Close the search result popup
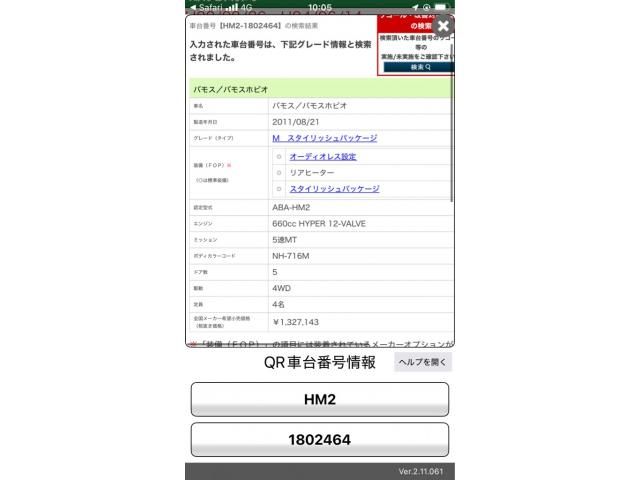 pos(443,26)
